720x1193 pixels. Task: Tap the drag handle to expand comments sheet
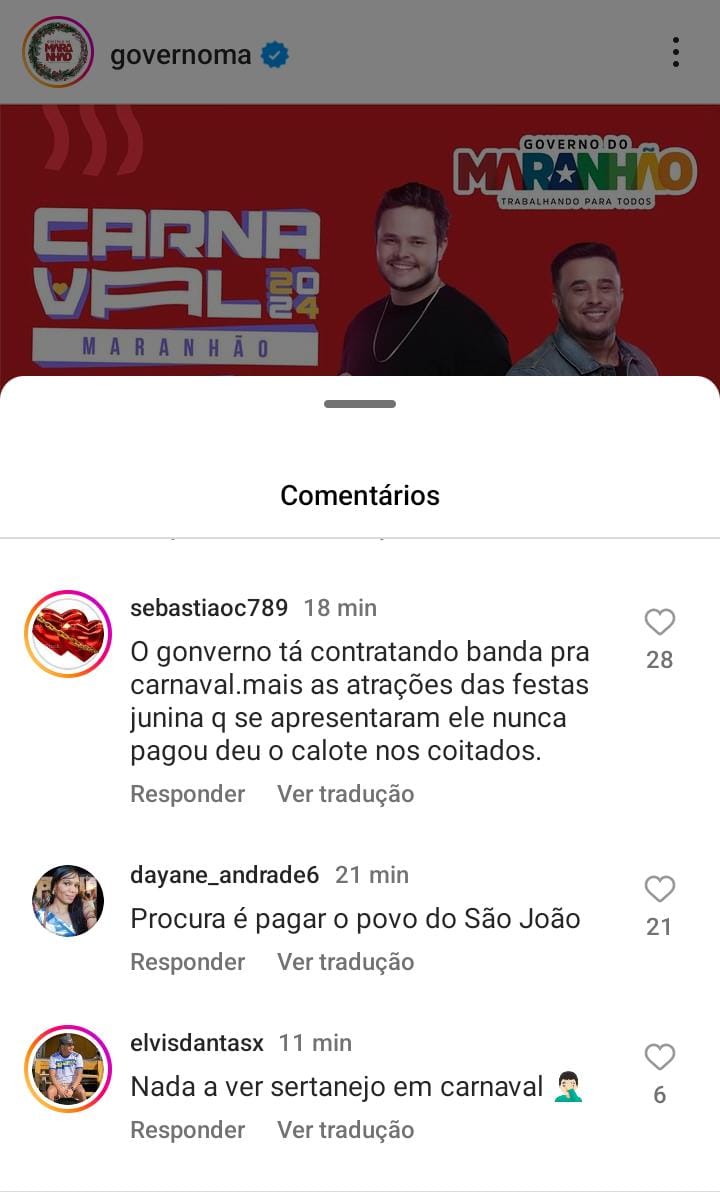click(360, 406)
